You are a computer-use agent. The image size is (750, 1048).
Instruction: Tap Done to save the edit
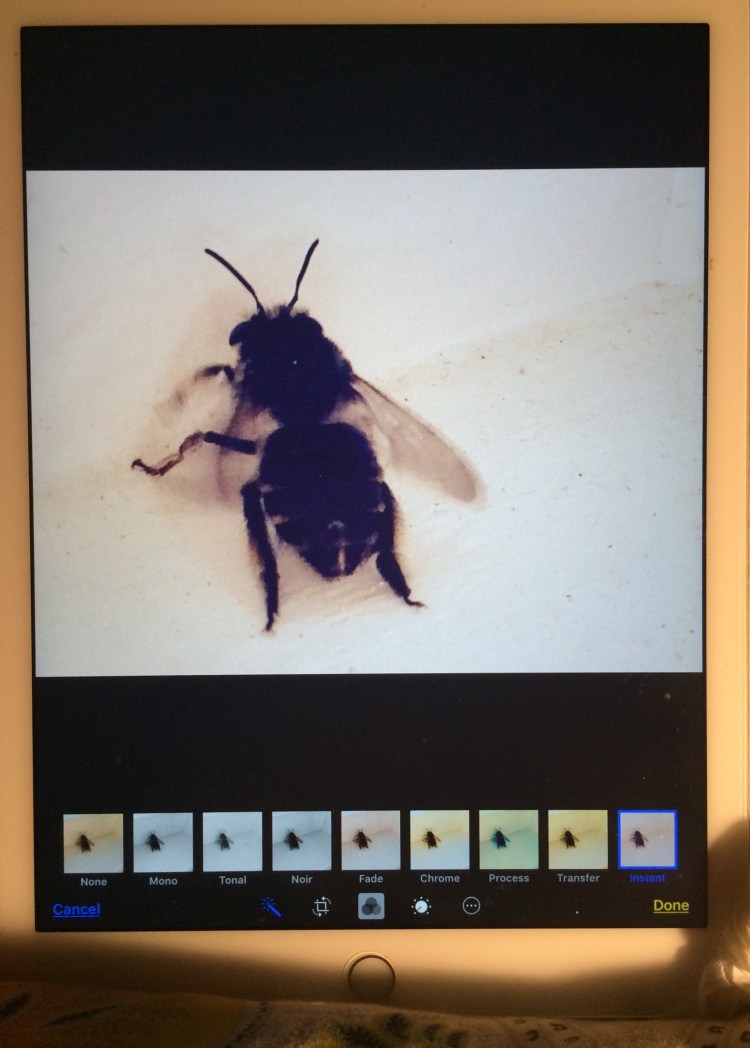click(x=671, y=906)
